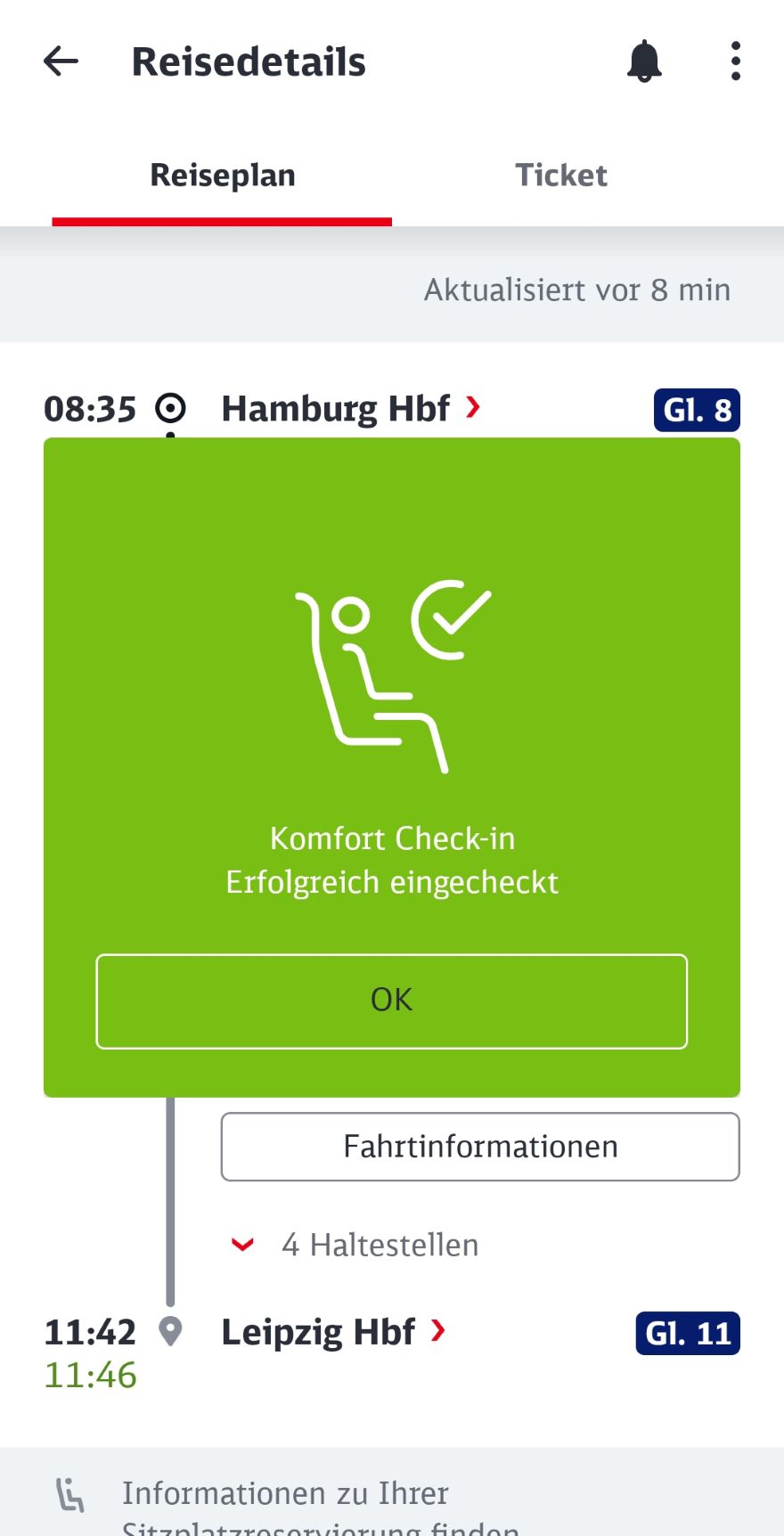Confirm check-in with OK button
This screenshot has height=1536, width=784.
pyautogui.click(x=391, y=1001)
